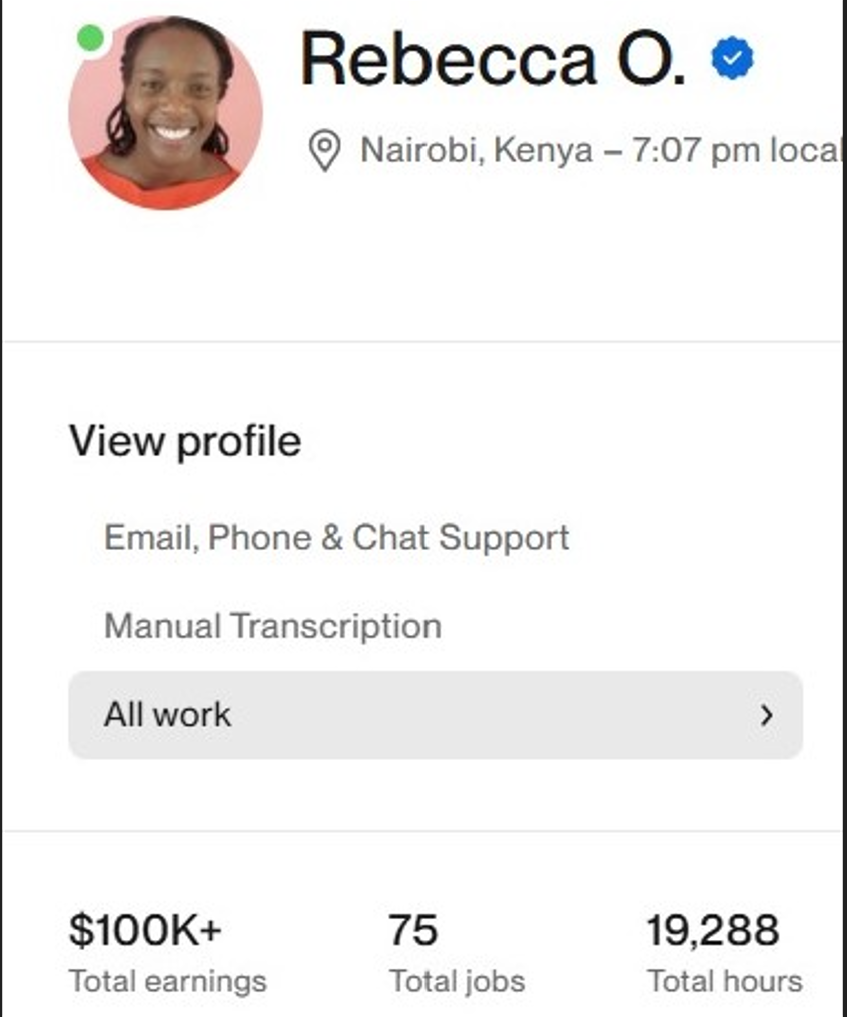The height and width of the screenshot is (1018, 848).
Task: View the Email, Phone & Chat Support profile
Action: pos(336,538)
